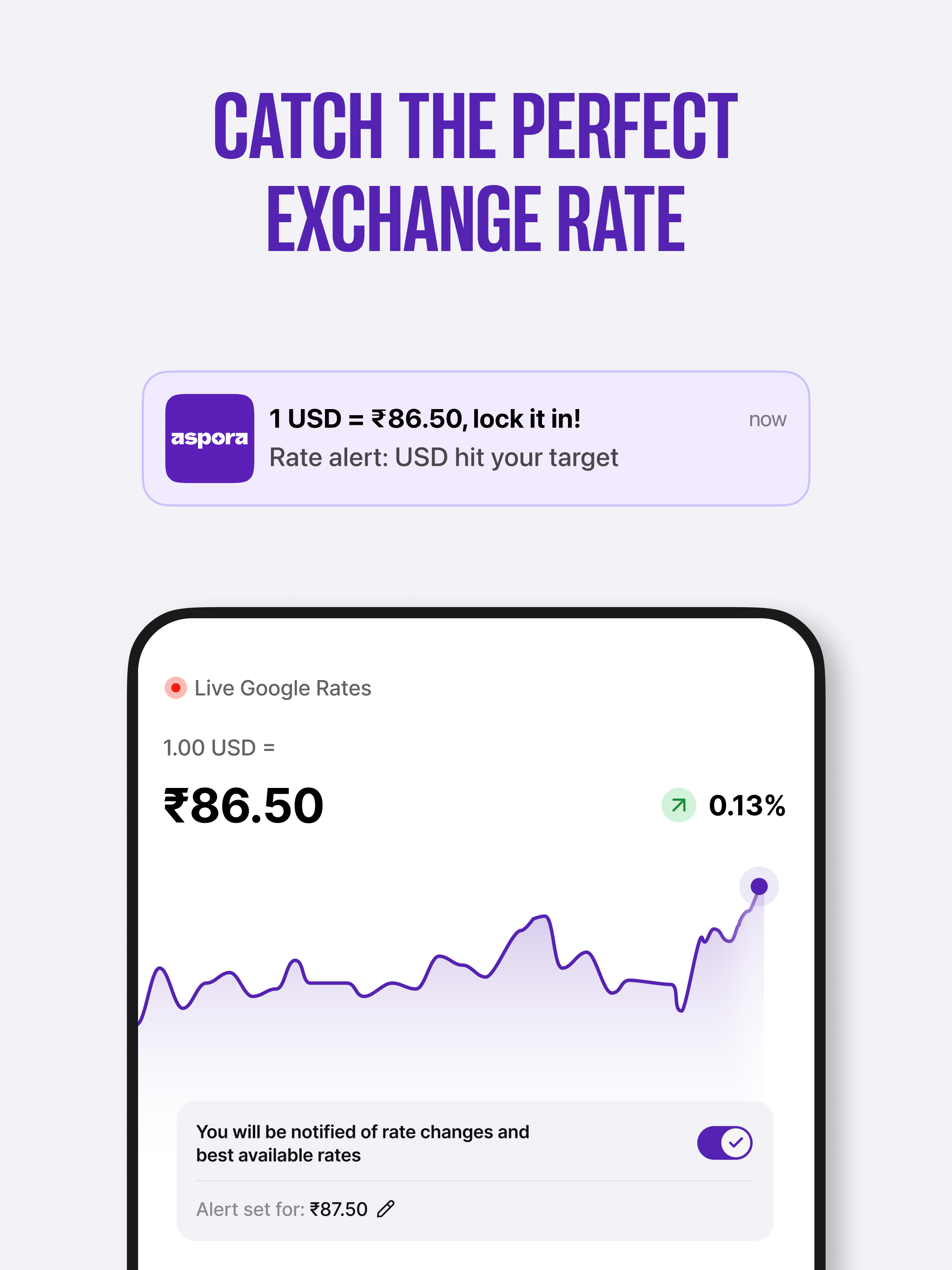Image resolution: width=952 pixels, height=1270 pixels.
Task: Select the pencil edit icon beside the alert rate
Action: point(386,1208)
